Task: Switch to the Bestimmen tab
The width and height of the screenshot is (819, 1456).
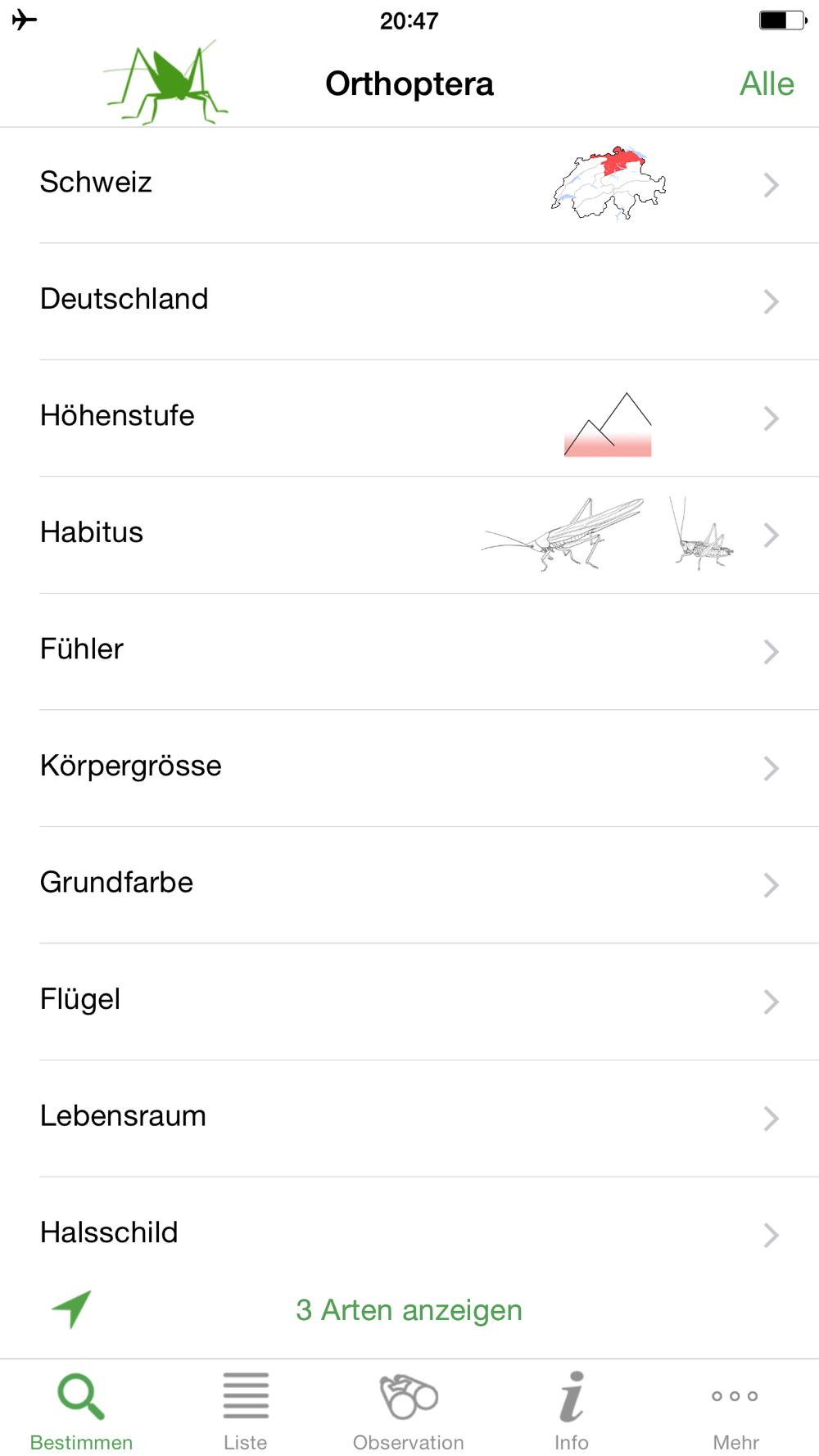Action: pyautogui.click(x=81, y=1409)
